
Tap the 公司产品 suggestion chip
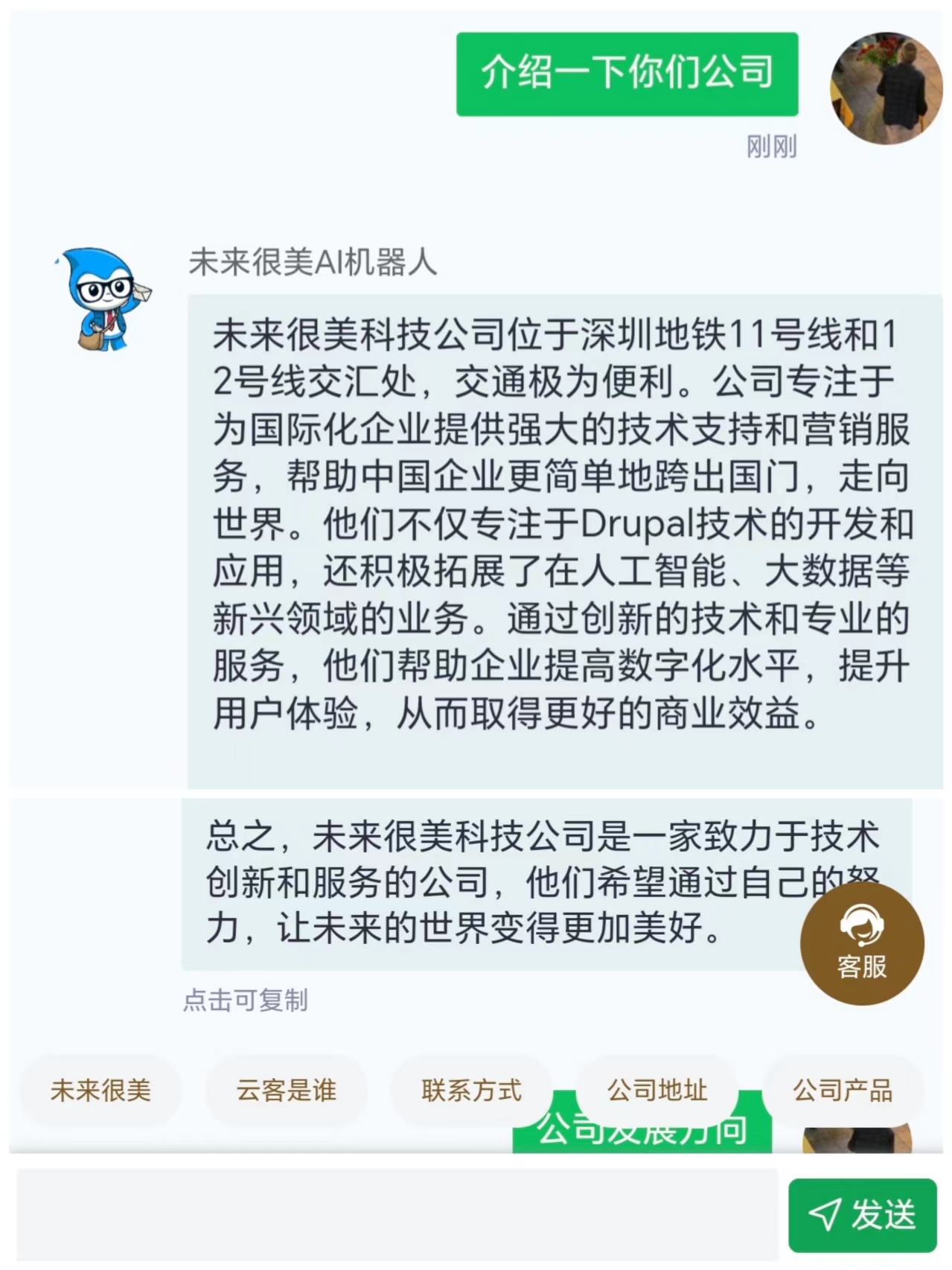pyautogui.click(x=842, y=1091)
